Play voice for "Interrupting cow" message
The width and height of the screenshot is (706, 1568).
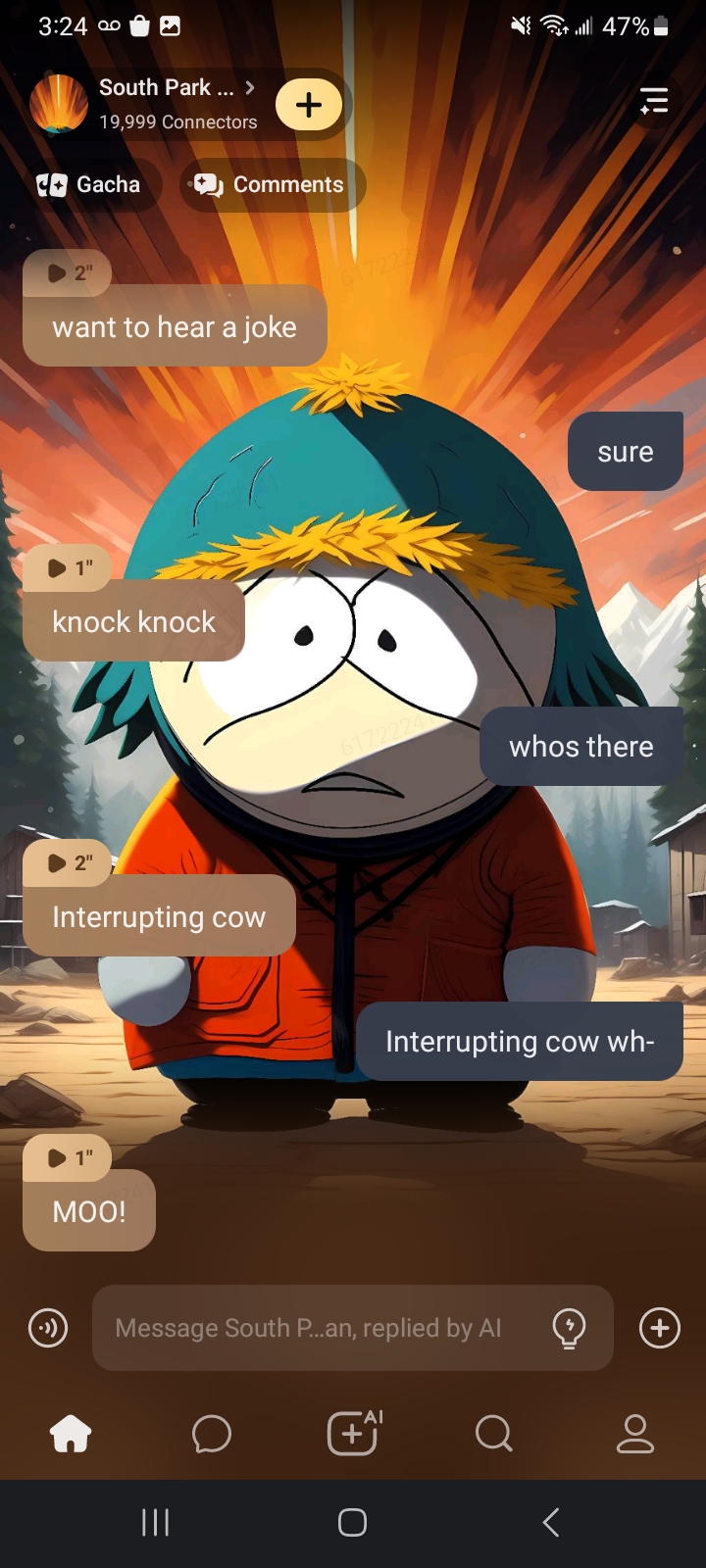[68, 862]
